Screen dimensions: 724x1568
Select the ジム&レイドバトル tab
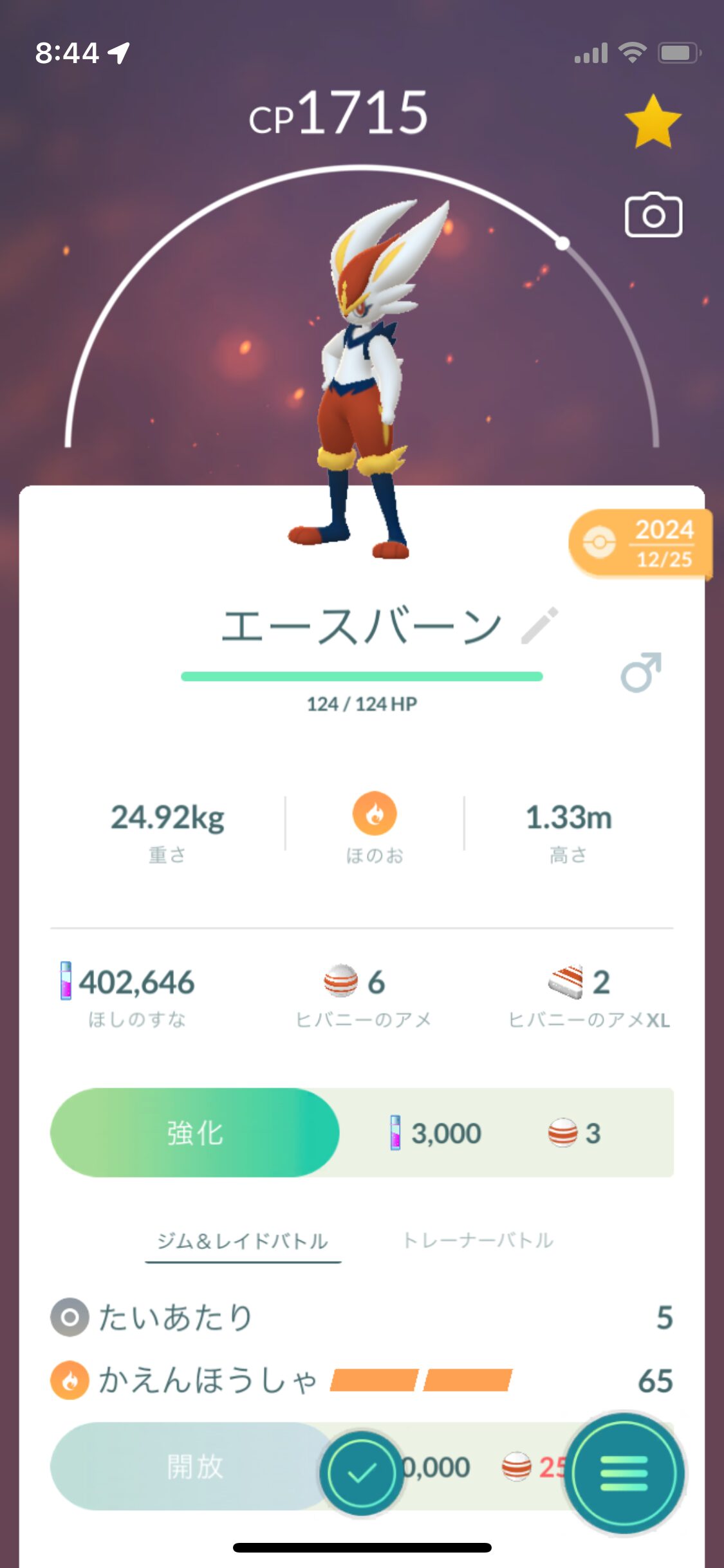pos(243,1240)
